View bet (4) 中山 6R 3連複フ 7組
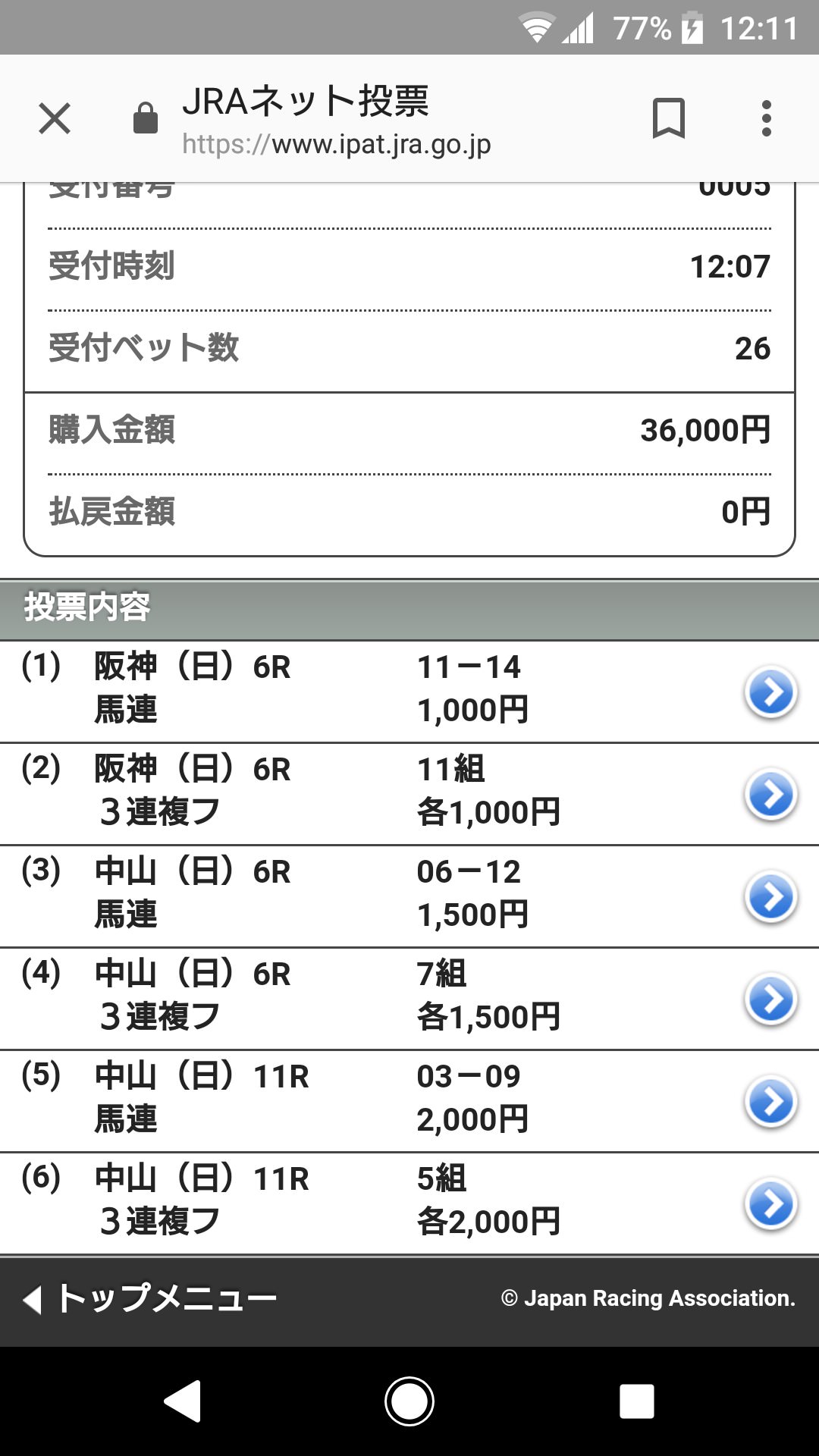819x1456 pixels. [x=771, y=999]
